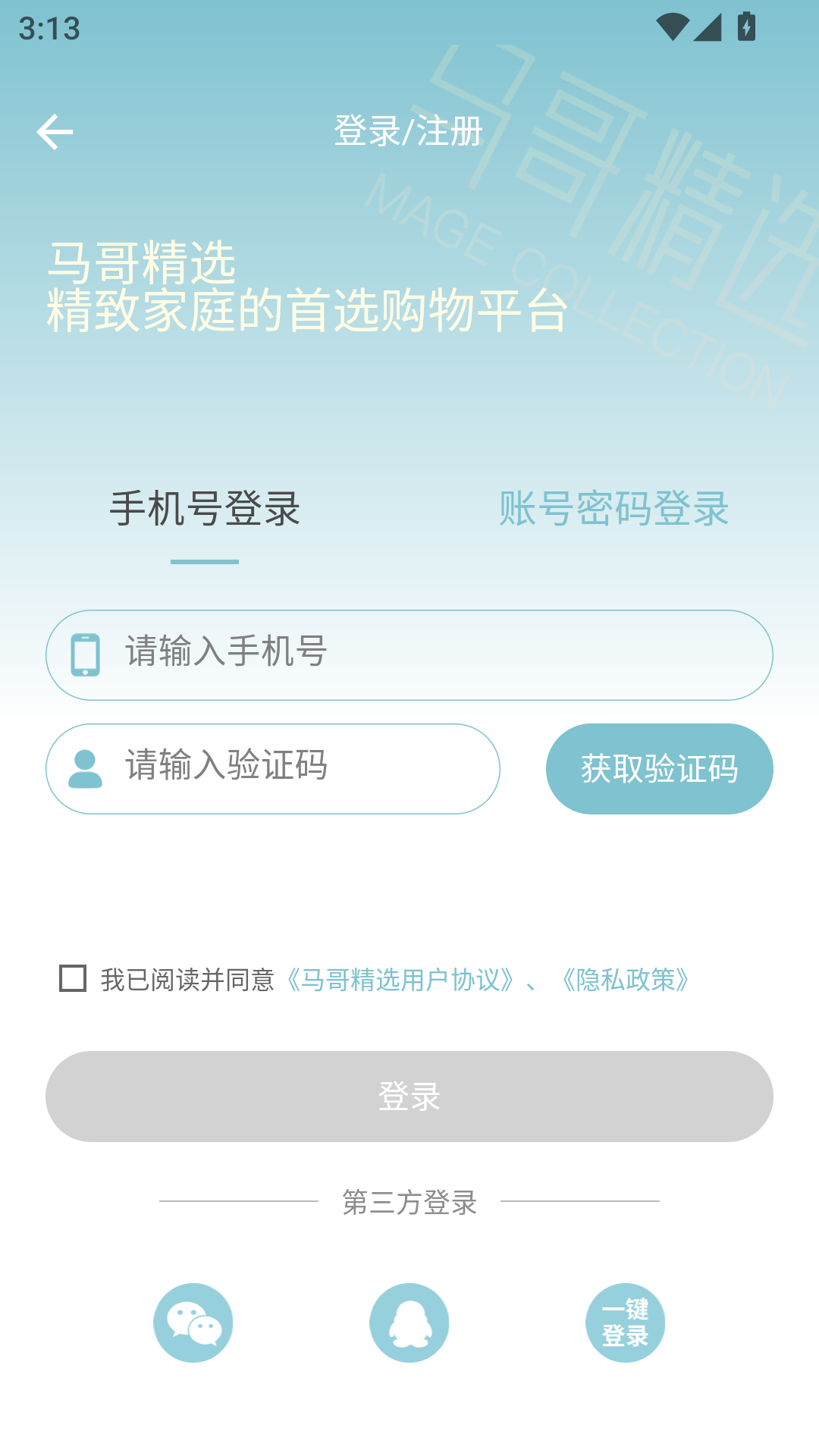819x1456 pixels.
Task: Tap the 第三方登录 divider label
Action: (x=409, y=1203)
